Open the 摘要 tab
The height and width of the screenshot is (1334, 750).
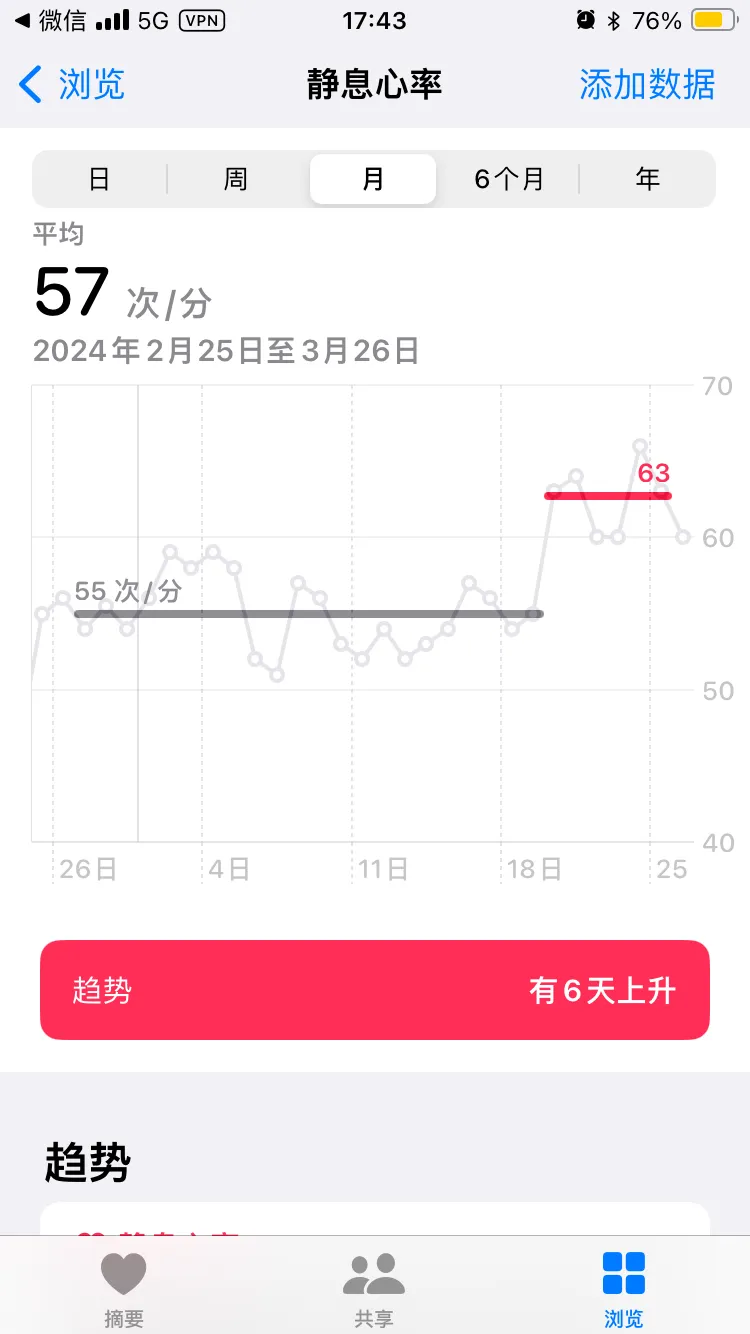tap(124, 1288)
